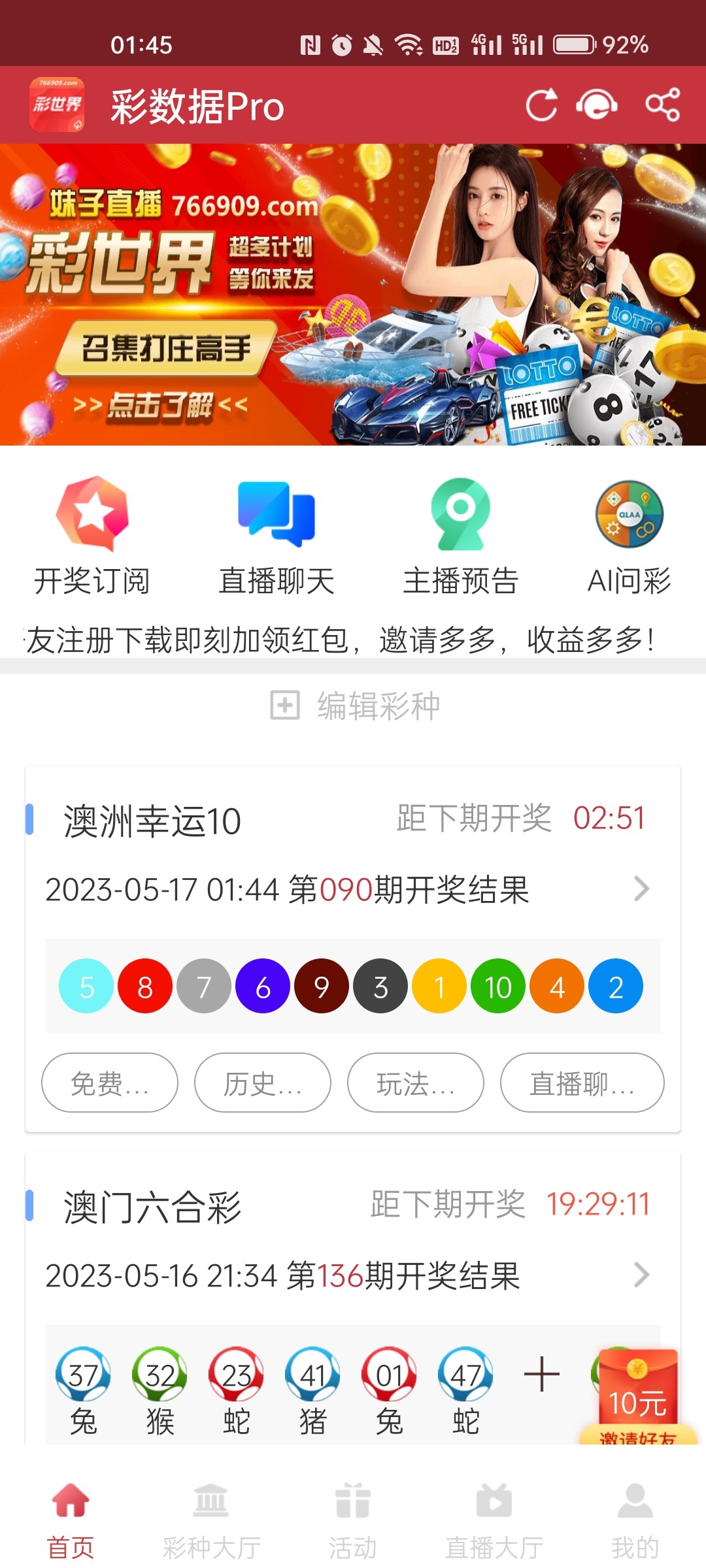This screenshot has height=1568, width=706.
Task: Tap the refresh icon in the app bar
Action: (x=541, y=105)
